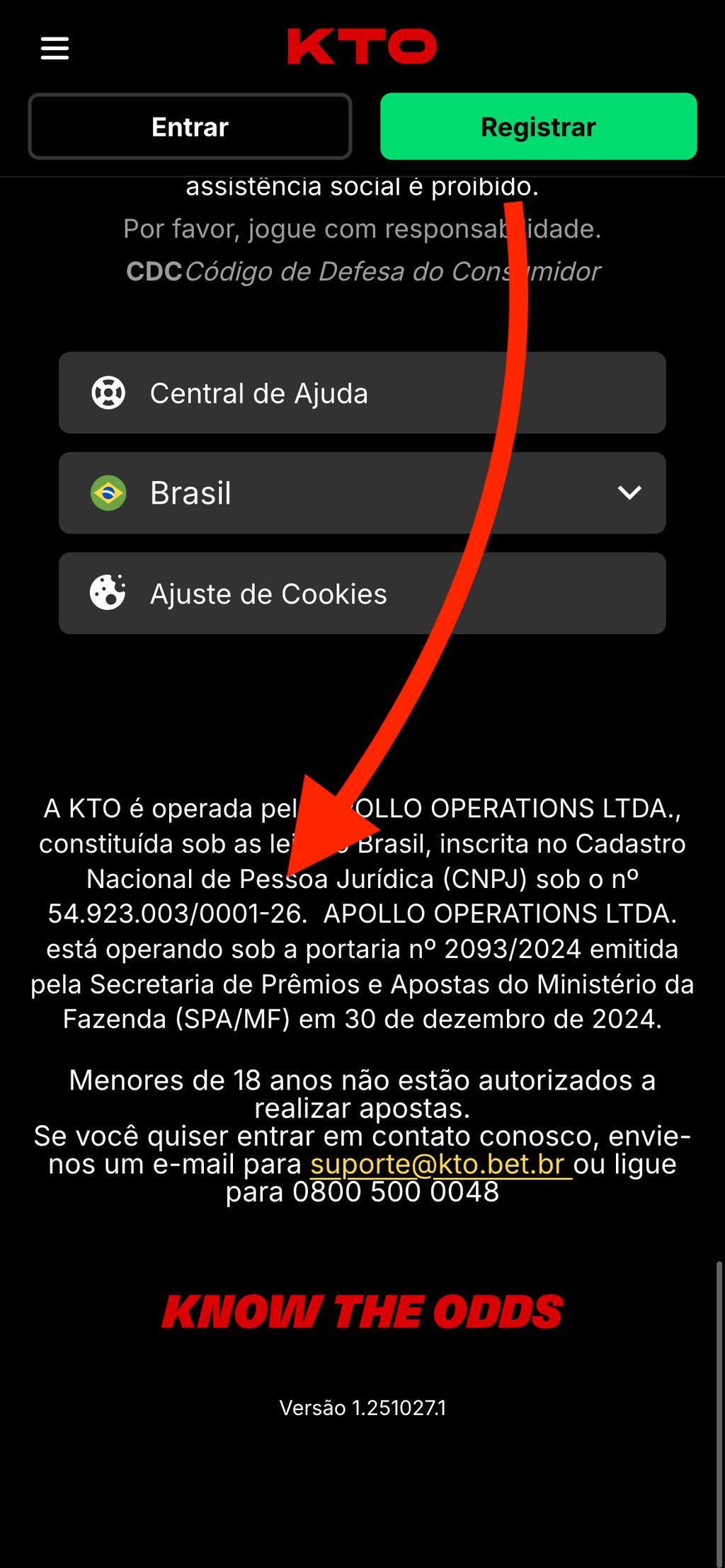Viewport: 725px width, 1568px height.
Task: Expand the chevron on the Brasil row
Action: [629, 492]
